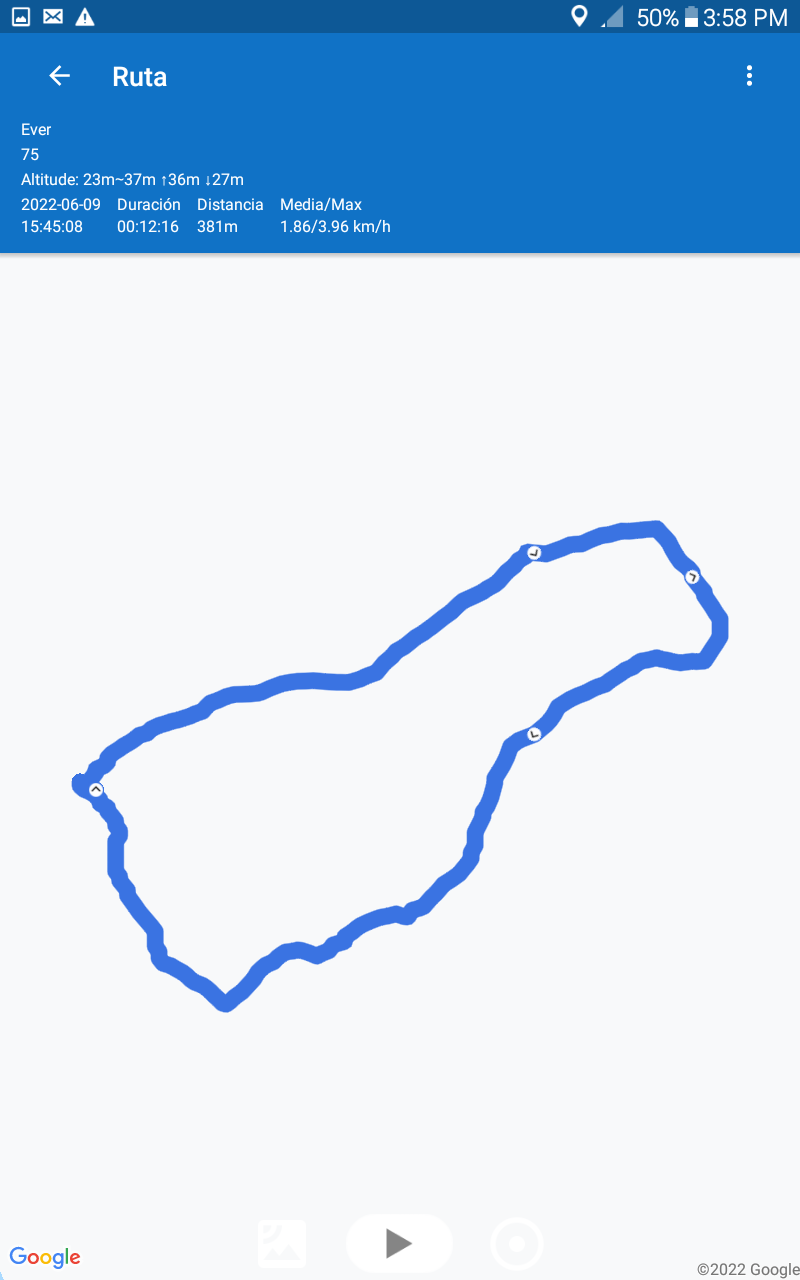Tap the circular target icon beside the play button
This screenshot has width=800, height=1280.
pyautogui.click(x=517, y=1244)
